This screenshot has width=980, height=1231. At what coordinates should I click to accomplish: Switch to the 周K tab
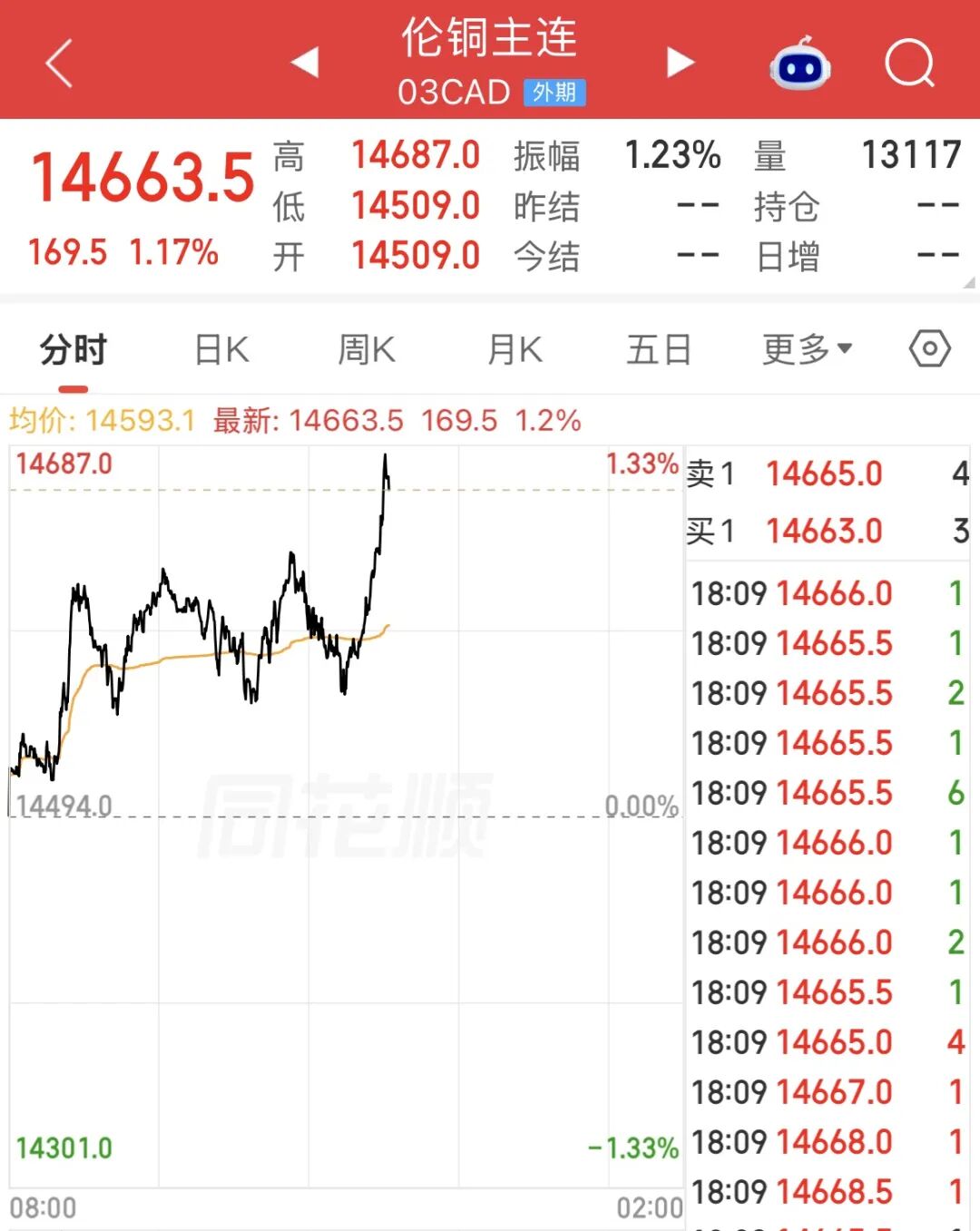point(367,349)
